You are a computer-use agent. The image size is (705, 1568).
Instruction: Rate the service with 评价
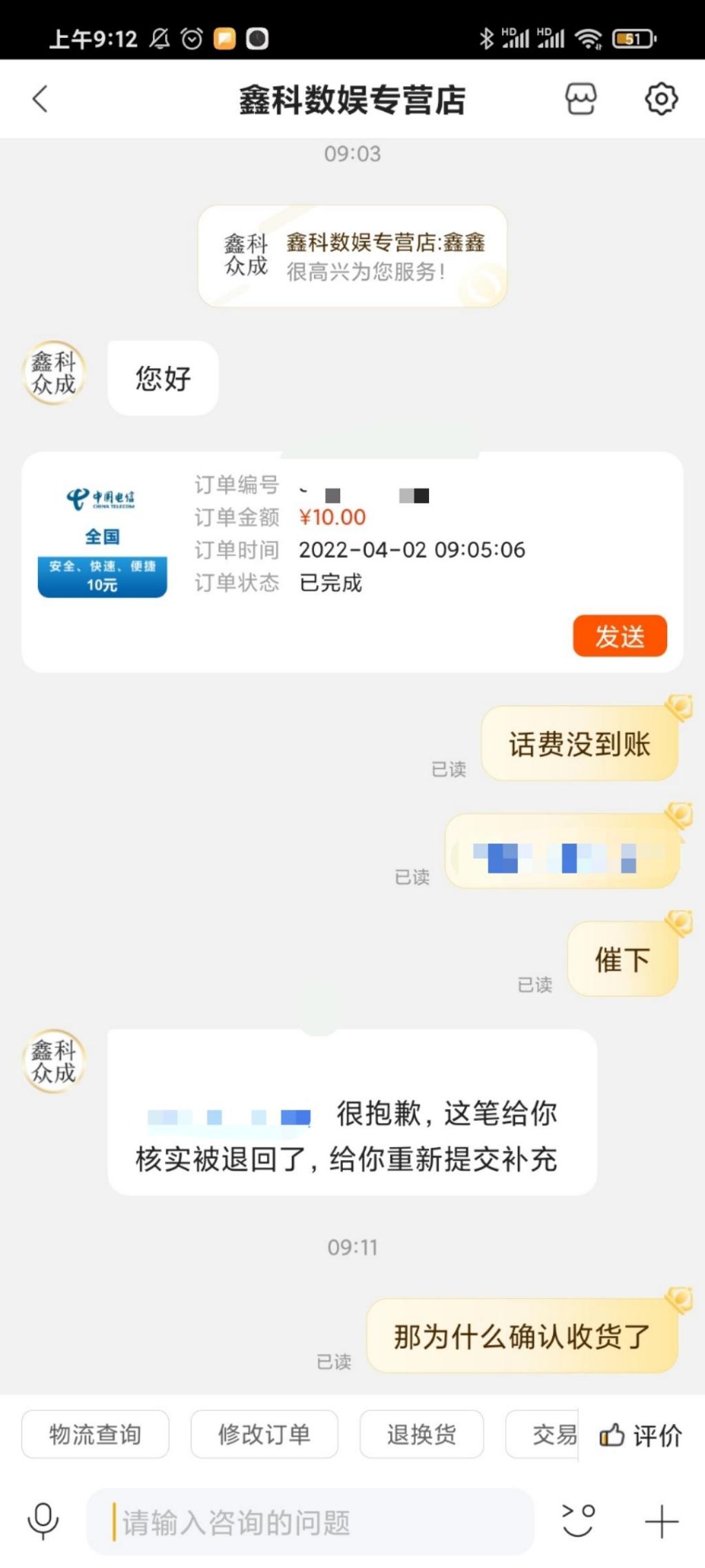coord(640,1436)
